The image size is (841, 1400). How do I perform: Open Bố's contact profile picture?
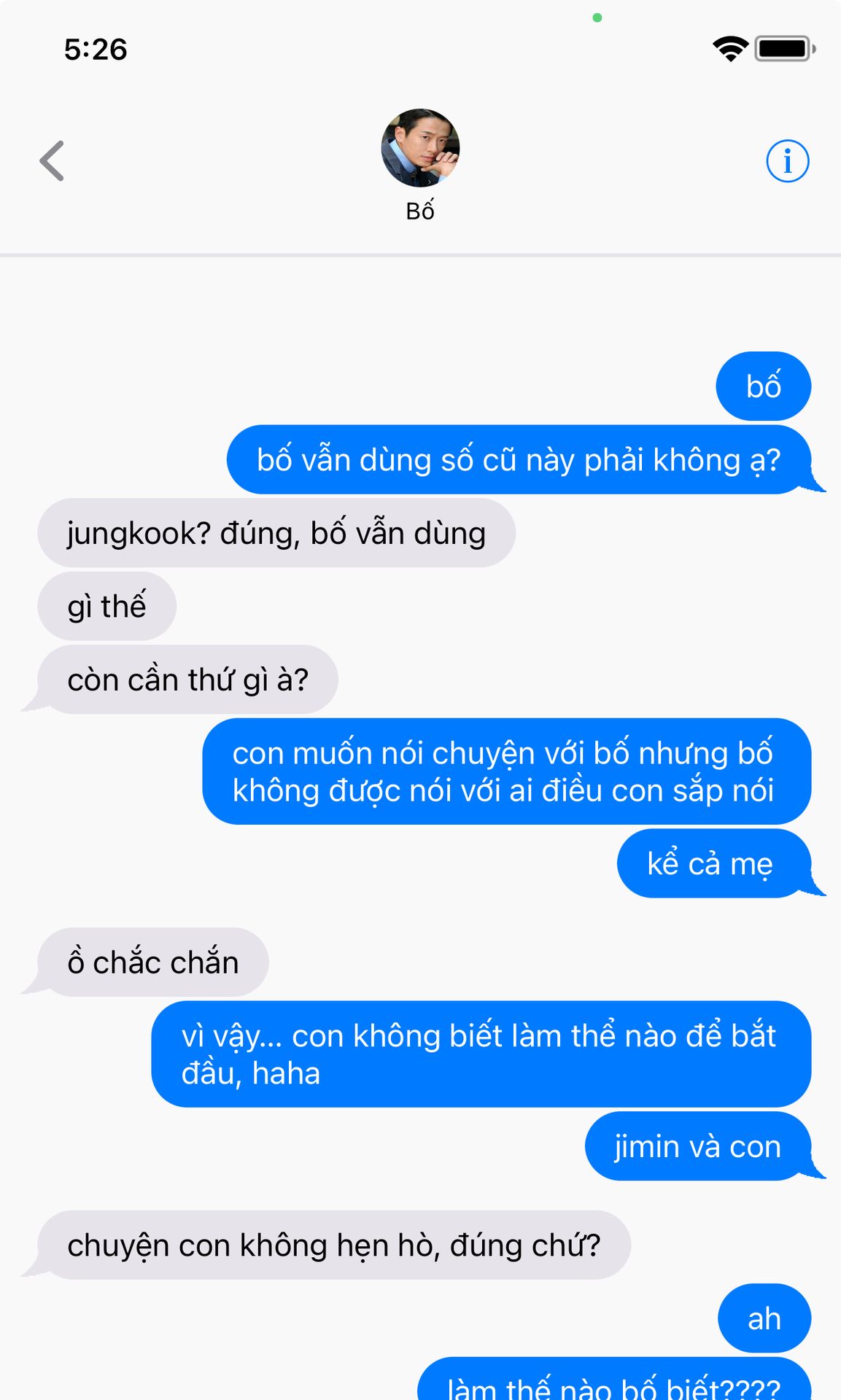pos(420,149)
